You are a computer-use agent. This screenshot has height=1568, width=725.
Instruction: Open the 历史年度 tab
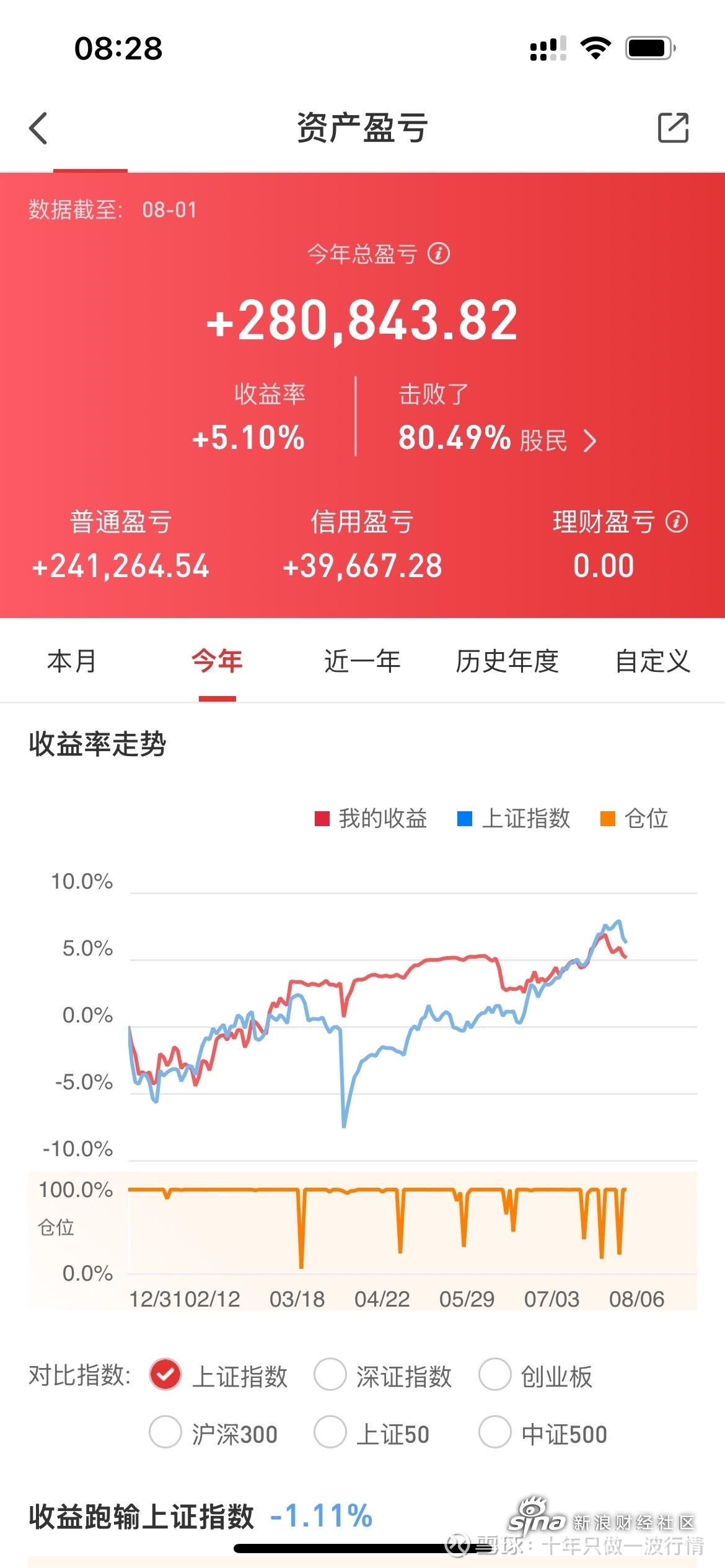click(507, 661)
